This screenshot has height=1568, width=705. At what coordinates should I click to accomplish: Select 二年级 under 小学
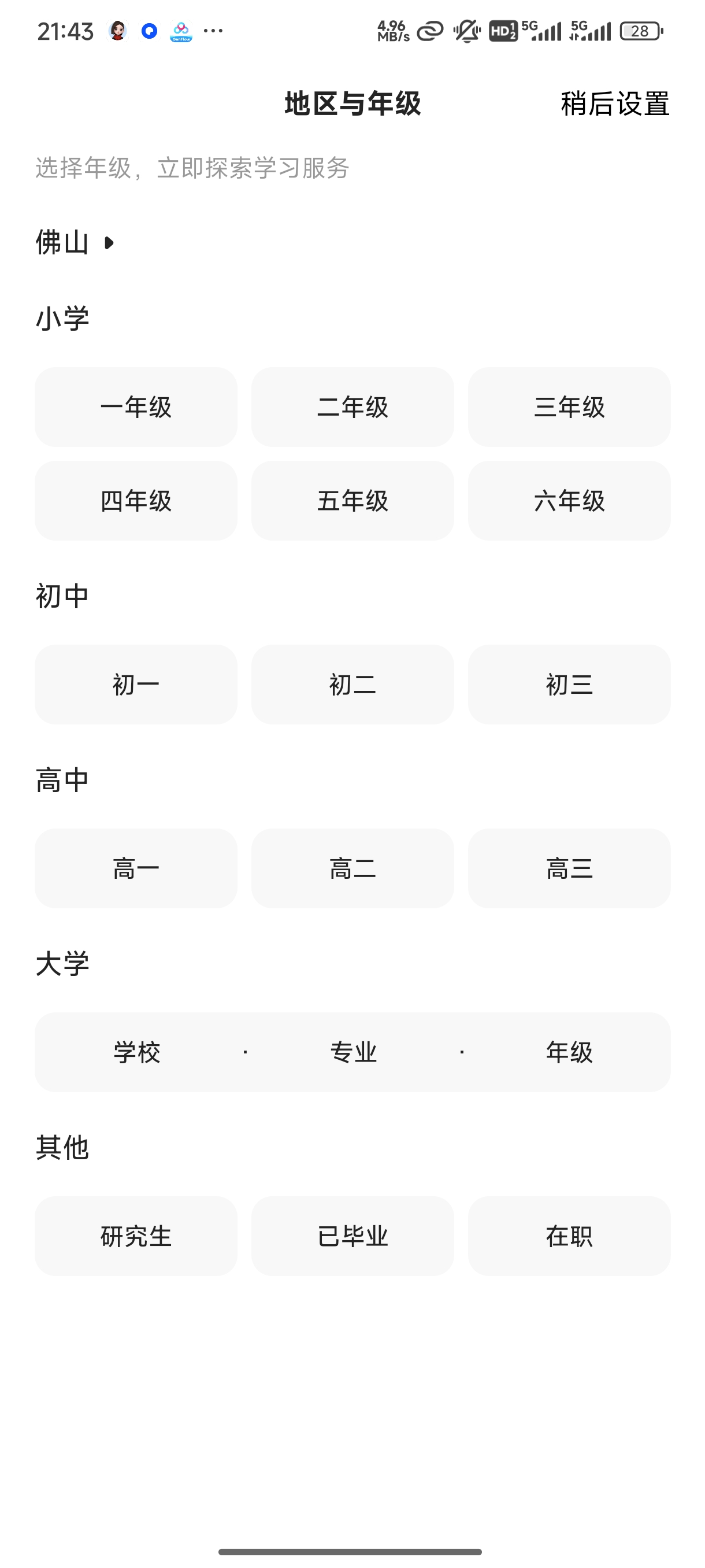click(x=353, y=408)
